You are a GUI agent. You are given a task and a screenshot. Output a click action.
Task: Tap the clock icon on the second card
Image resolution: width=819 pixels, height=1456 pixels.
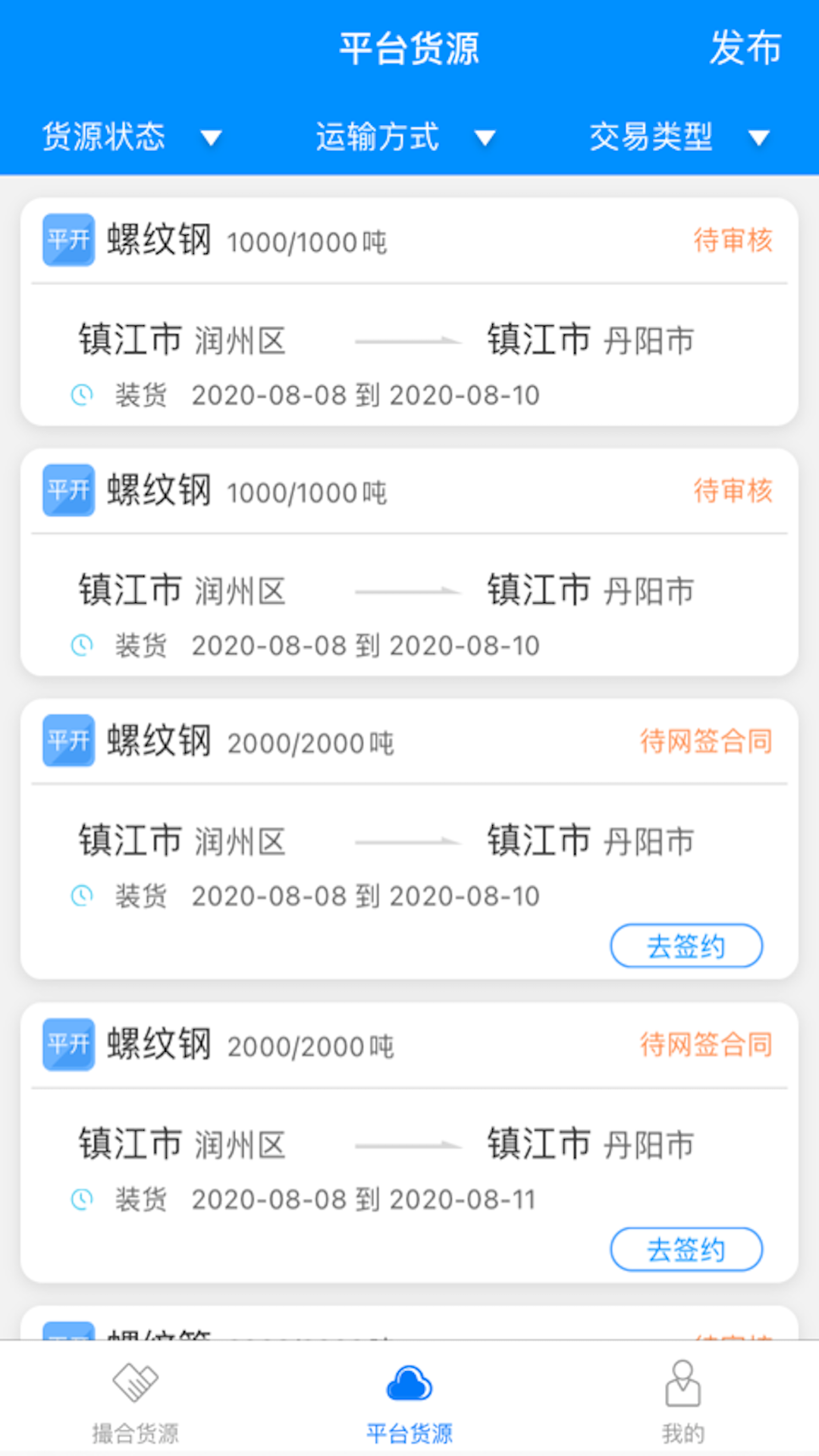click(81, 645)
